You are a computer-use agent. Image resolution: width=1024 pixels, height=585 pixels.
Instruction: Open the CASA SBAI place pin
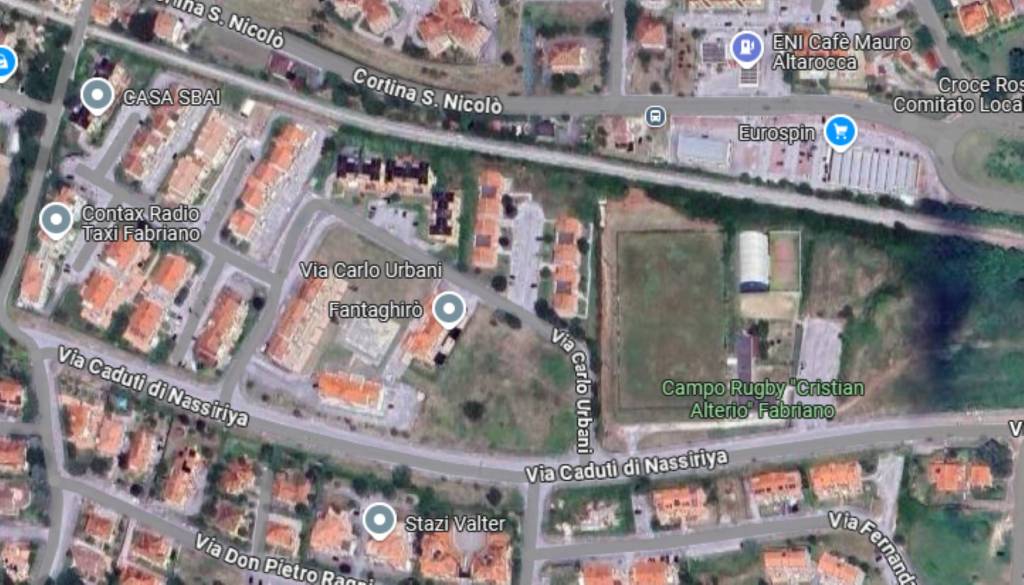(97, 96)
